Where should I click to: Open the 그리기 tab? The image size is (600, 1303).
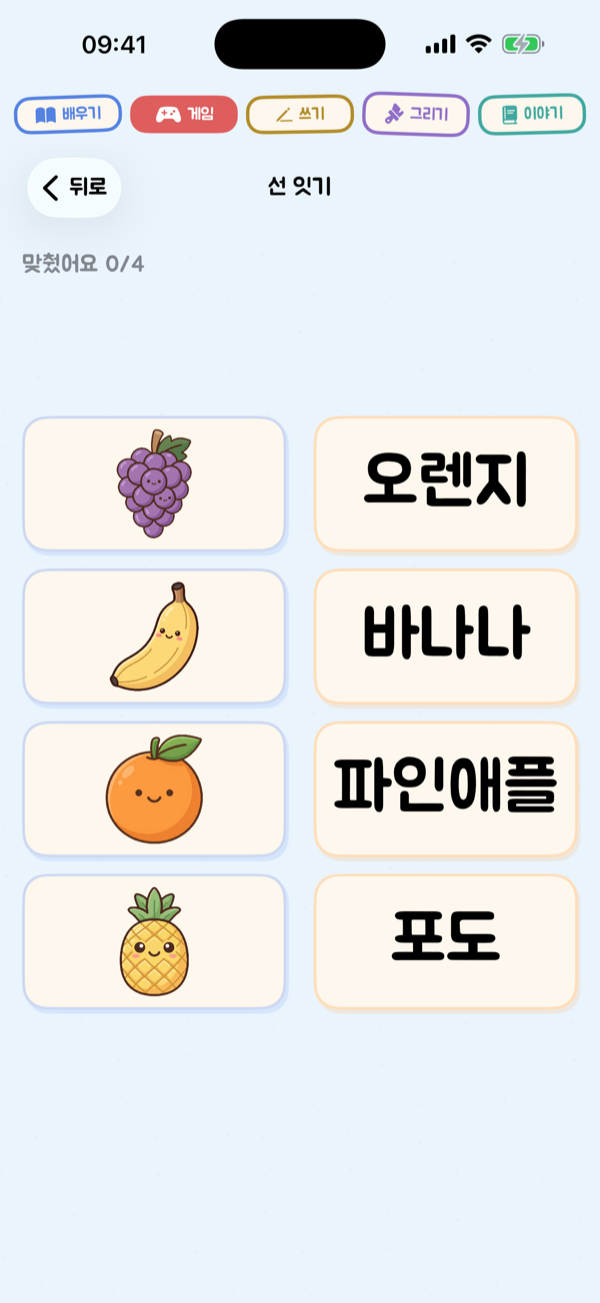[x=416, y=114]
